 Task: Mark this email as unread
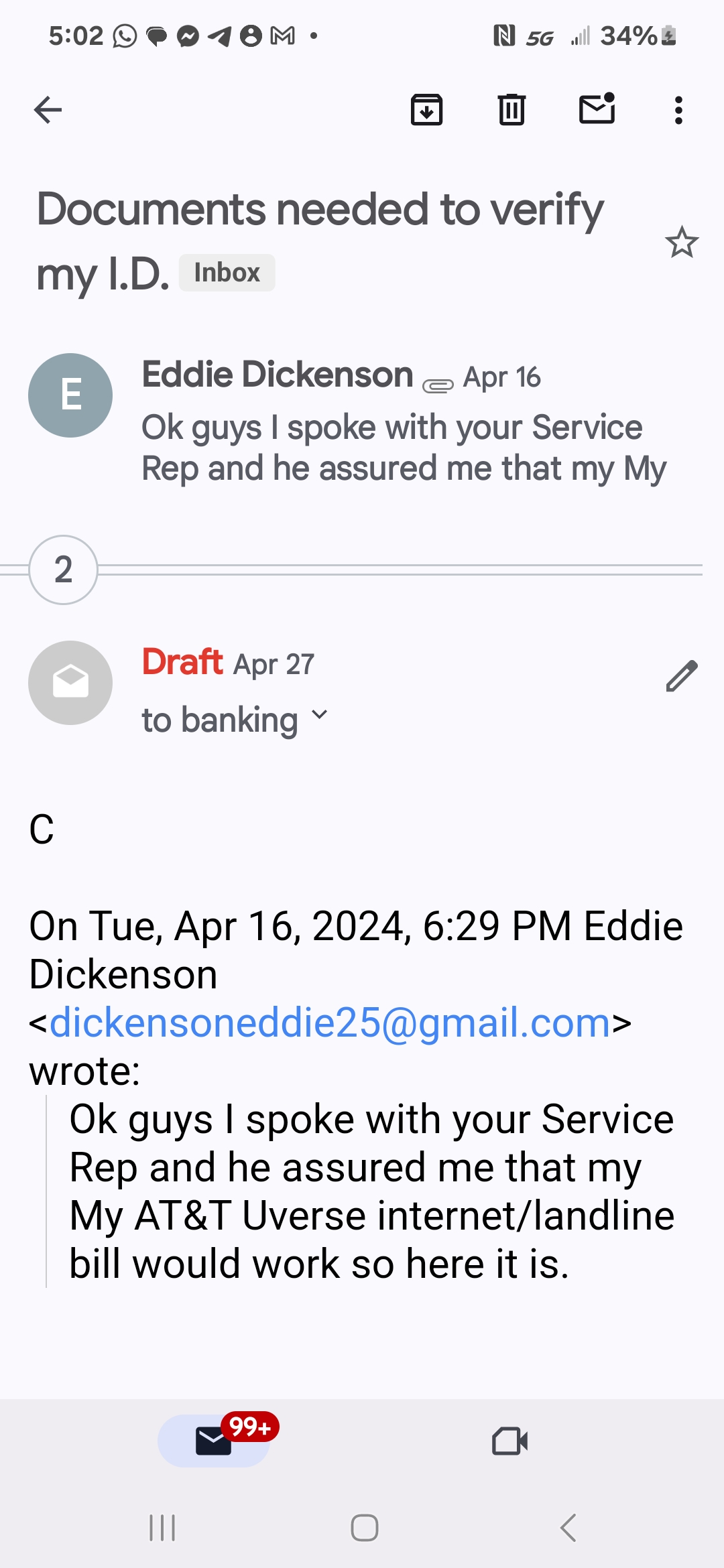click(x=597, y=109)
